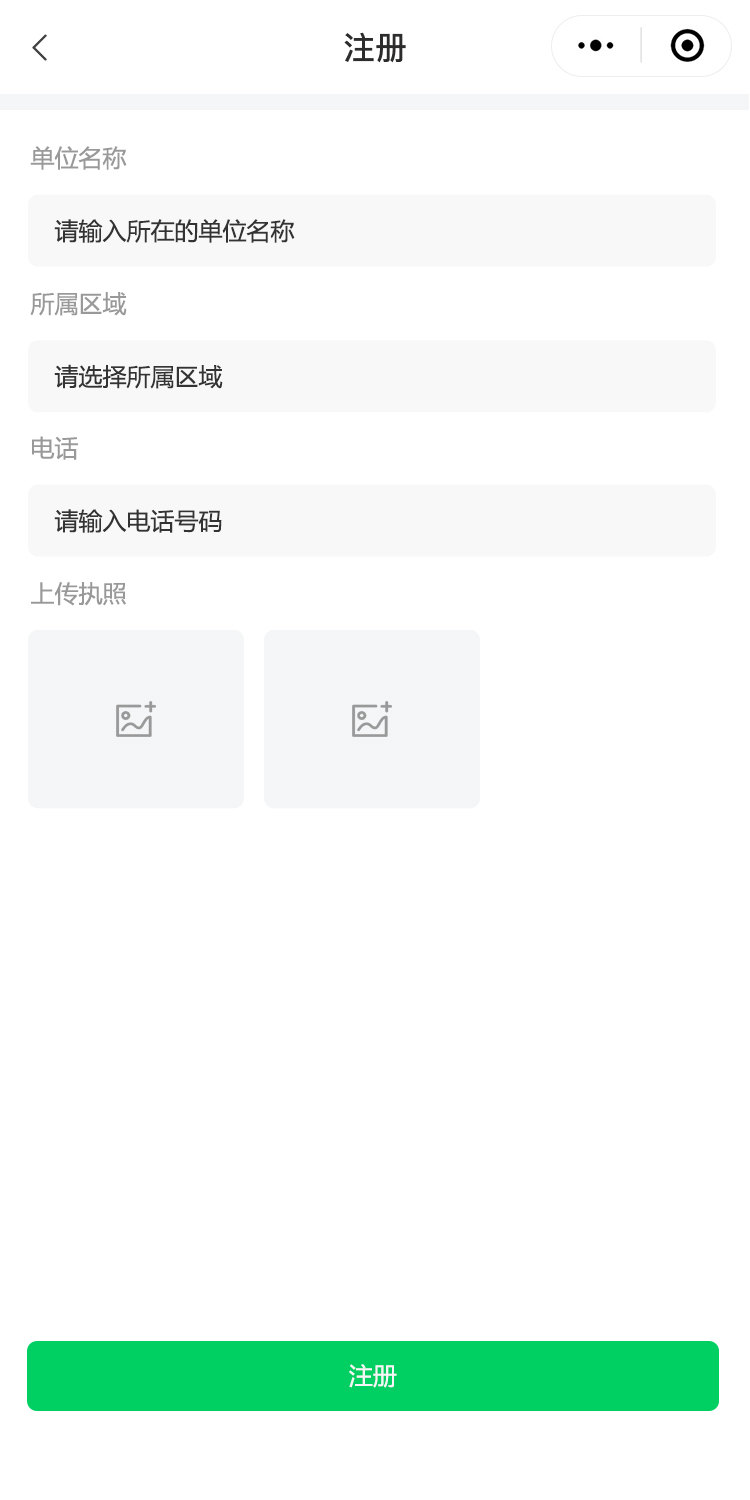Image resolution: width=750 pixels, height=1500 pixels.
Task: Focus the 电话 phone number field
Action: [372, 521]
